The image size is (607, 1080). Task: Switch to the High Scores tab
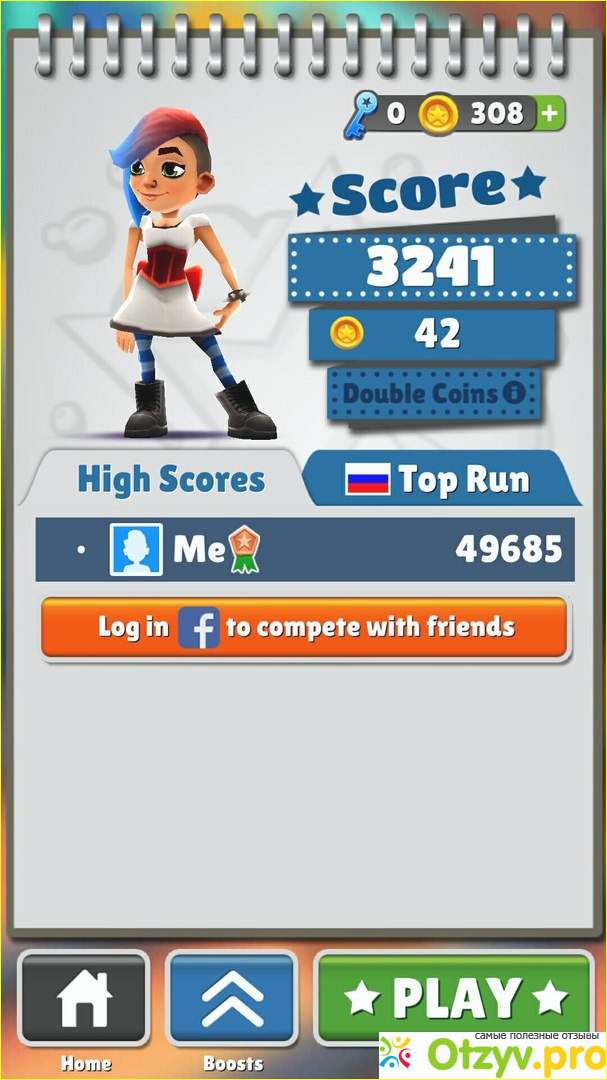point(171,480)
